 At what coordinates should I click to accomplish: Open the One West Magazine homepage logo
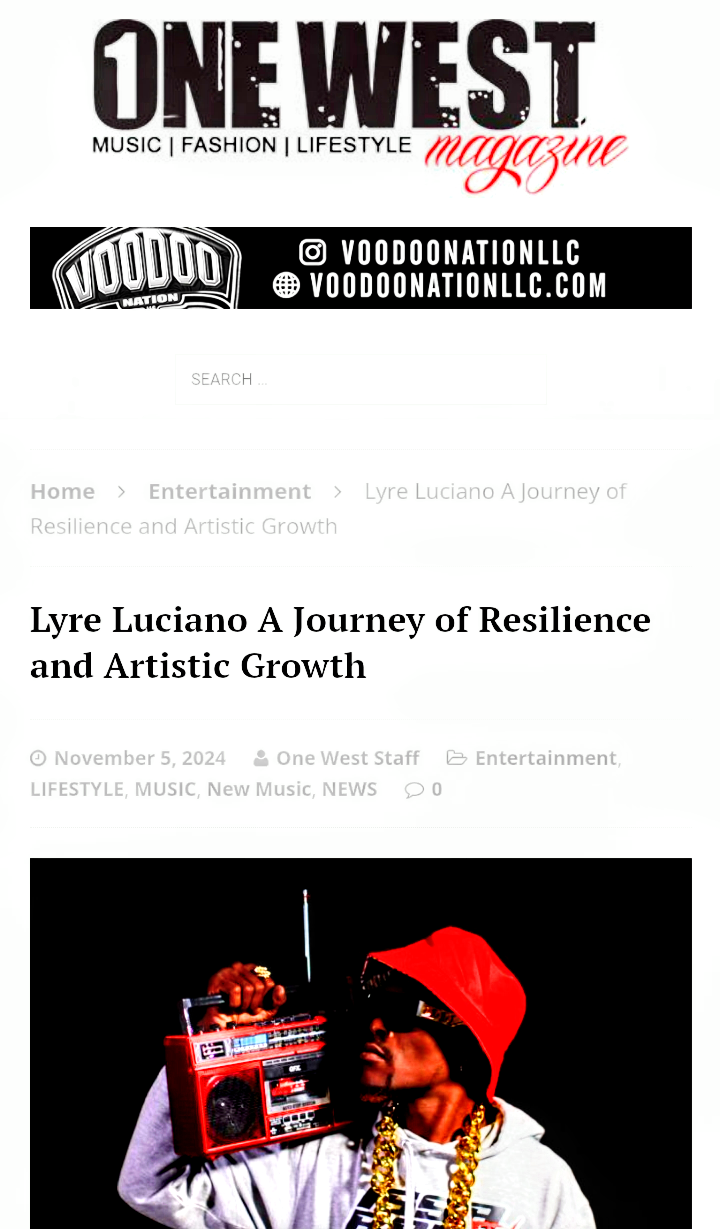tap(360, 105)
